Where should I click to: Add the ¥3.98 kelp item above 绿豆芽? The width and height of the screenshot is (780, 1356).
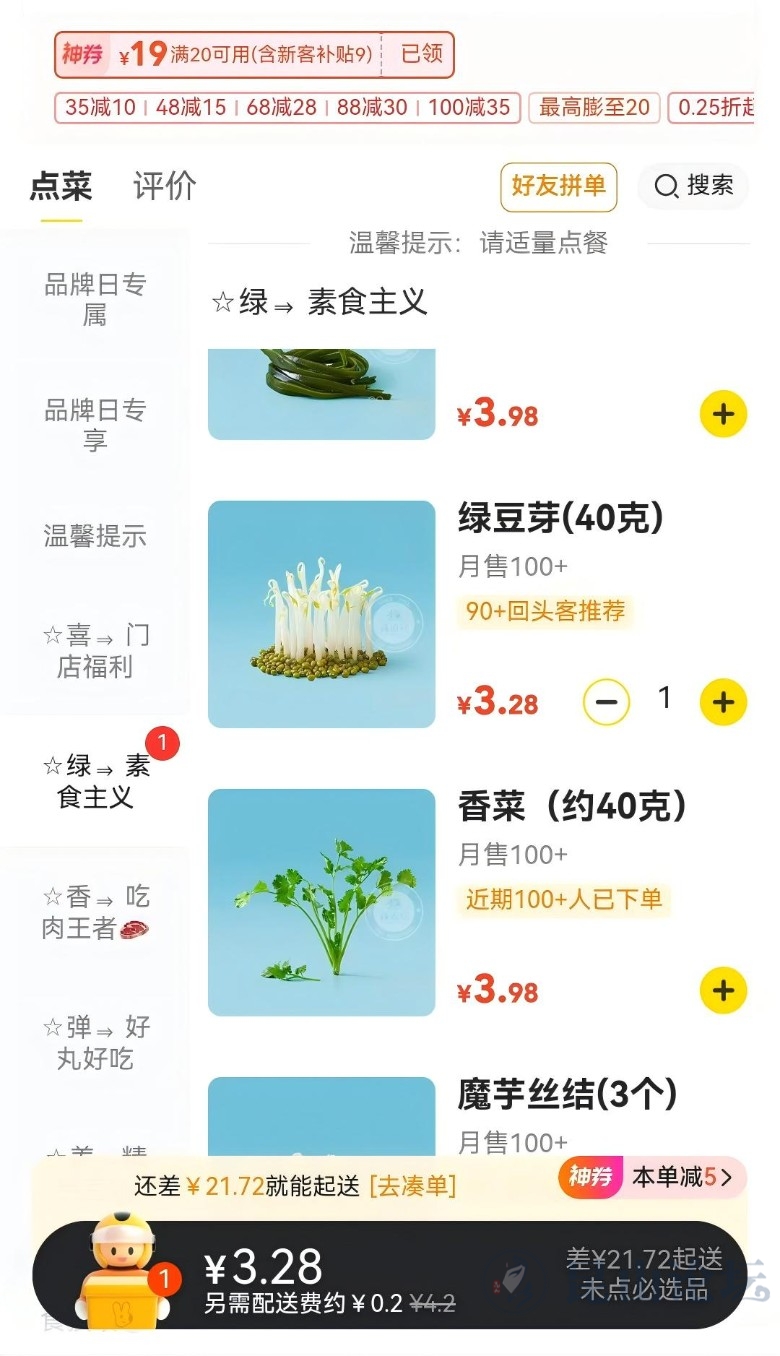pos(723,414)
